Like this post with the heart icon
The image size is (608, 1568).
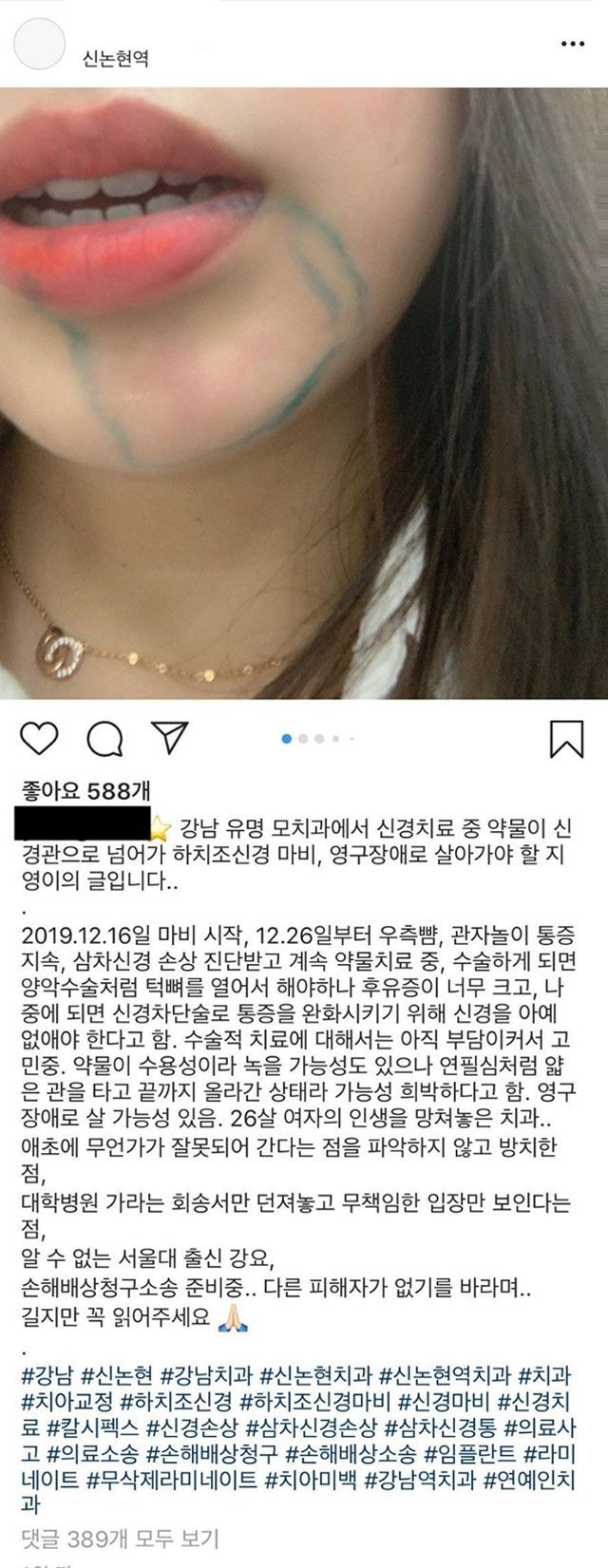coord(38,738)
